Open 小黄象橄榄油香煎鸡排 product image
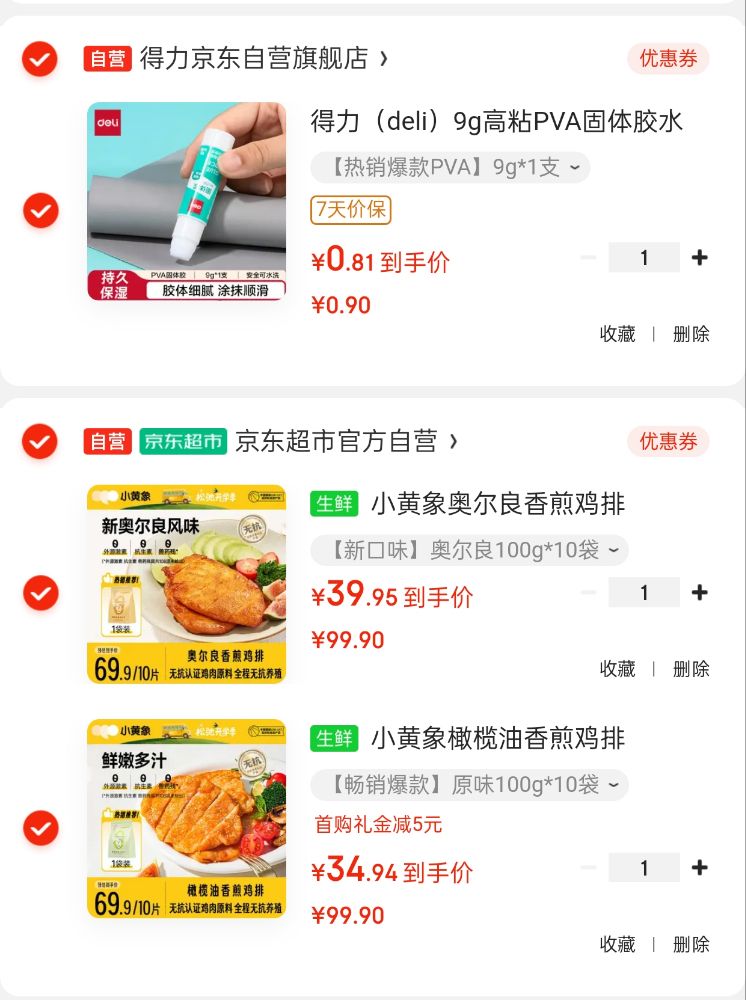 coord(186,819)
